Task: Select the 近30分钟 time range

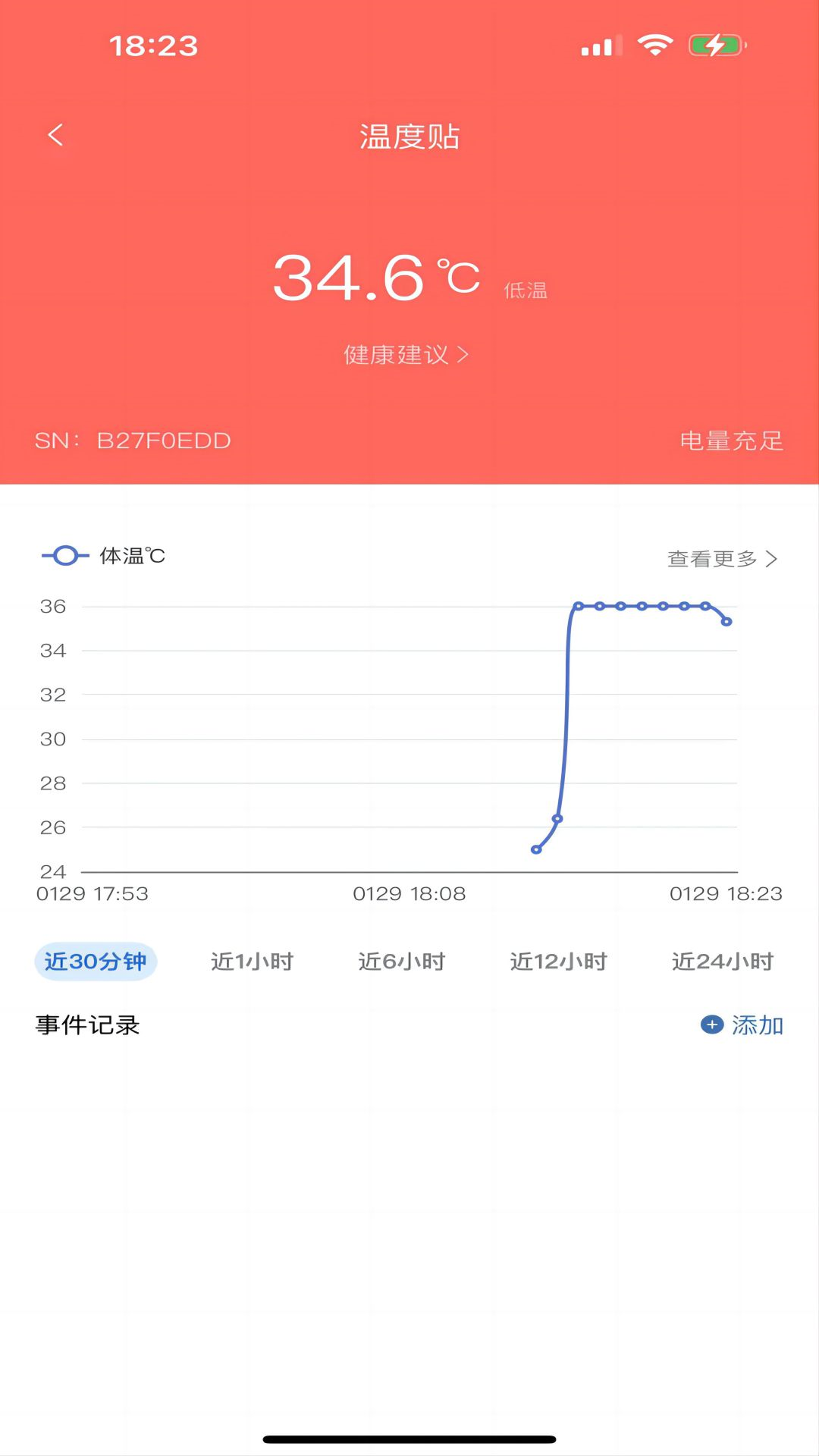Action: (96, 960)
